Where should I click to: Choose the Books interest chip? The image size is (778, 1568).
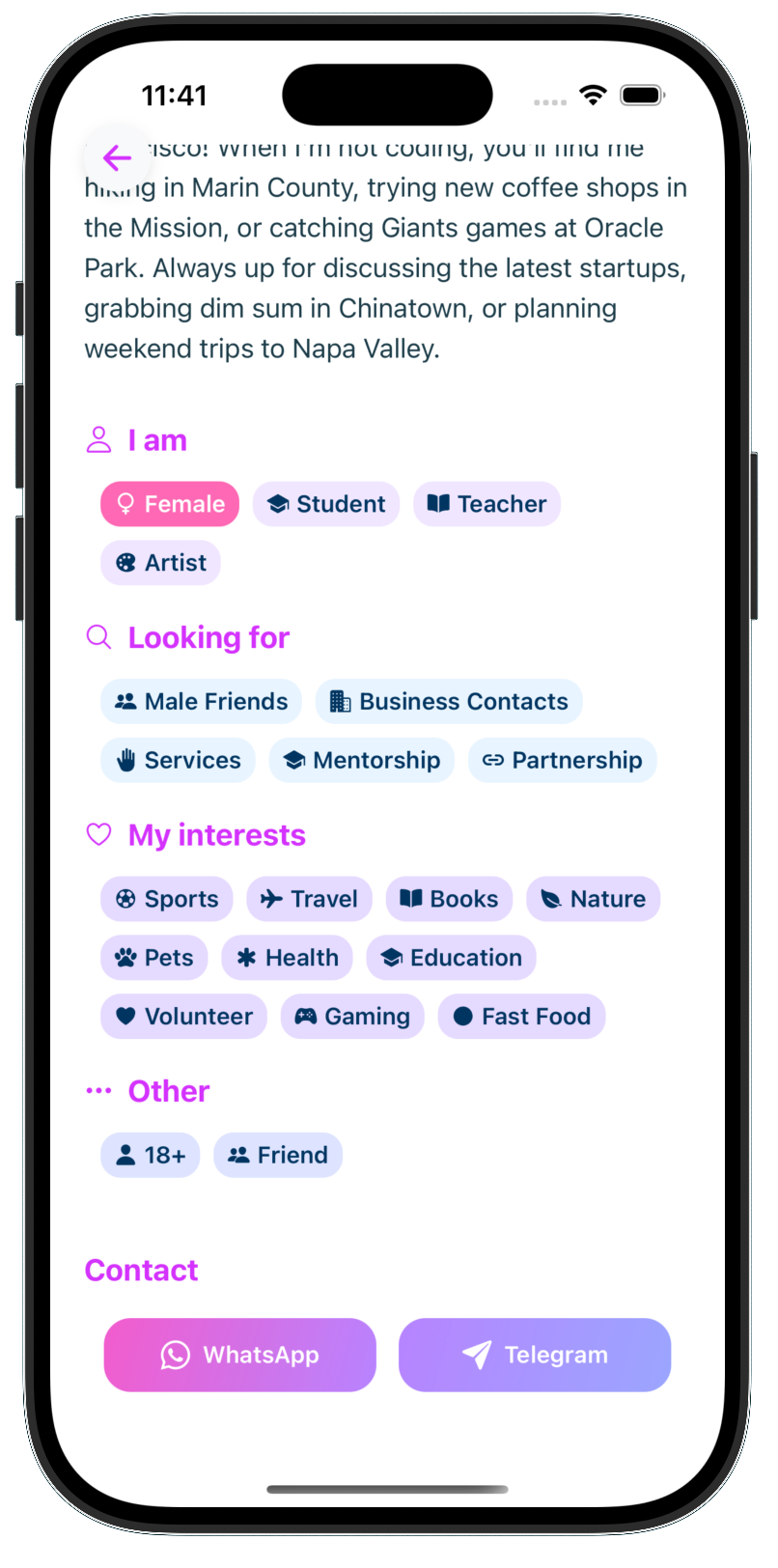pyautogui.click(x=449, y=900)
